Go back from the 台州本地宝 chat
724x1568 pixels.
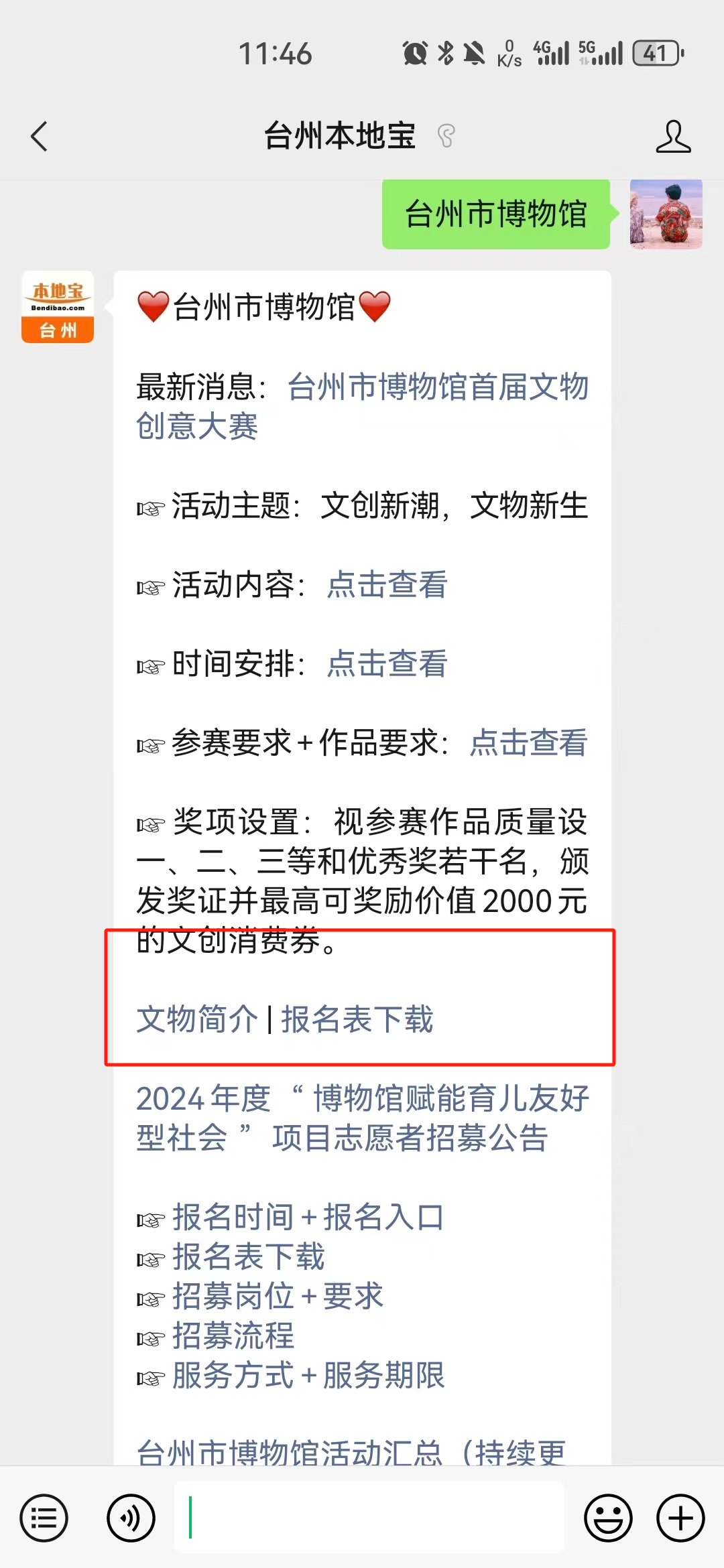(39, 137)
